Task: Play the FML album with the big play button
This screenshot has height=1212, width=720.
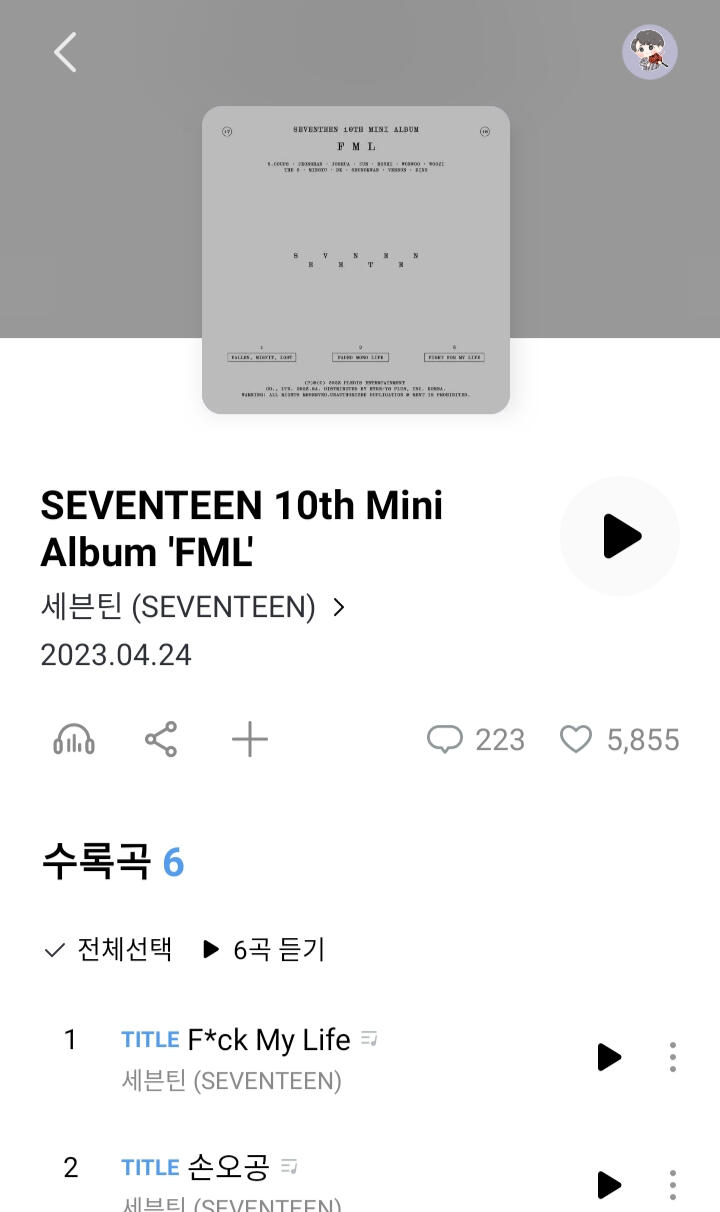Action: (x=620, y=536)
